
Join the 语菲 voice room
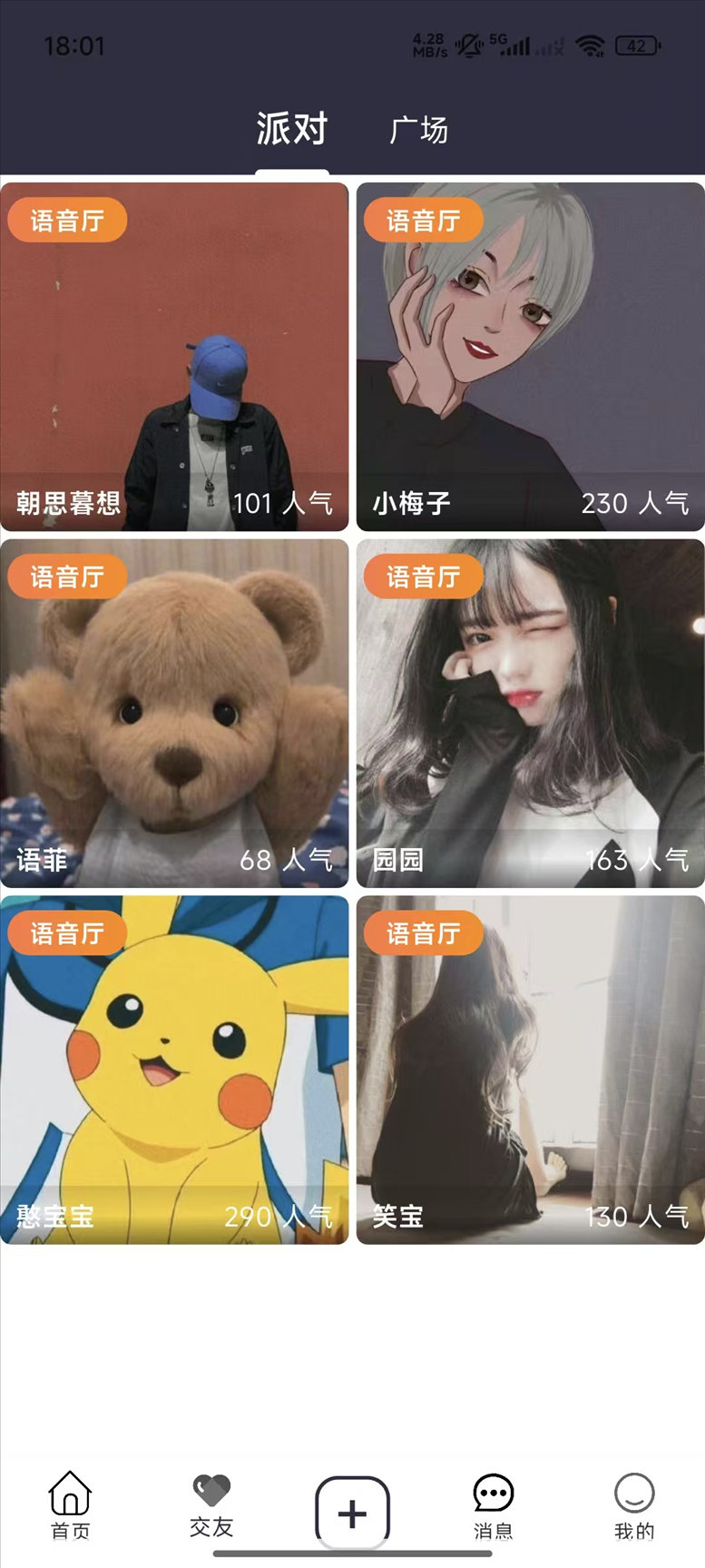tap(174, 714)
